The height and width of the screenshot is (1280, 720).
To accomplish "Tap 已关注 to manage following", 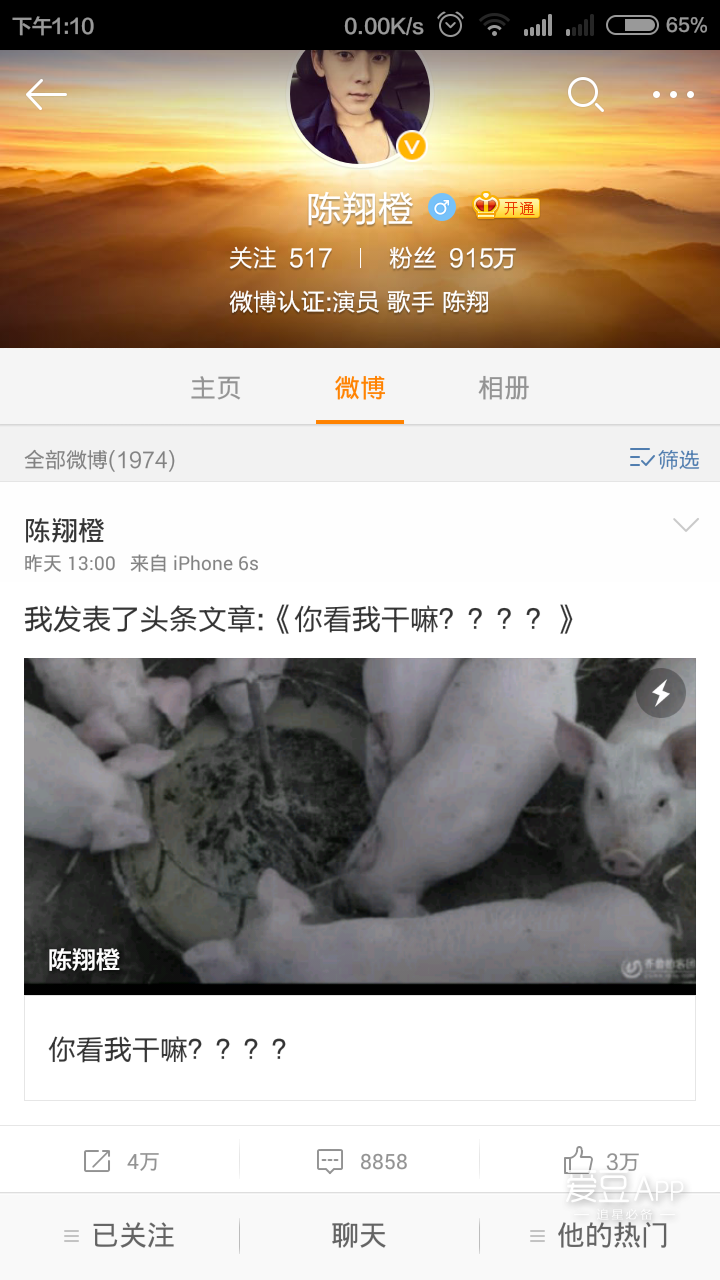I will click(x=120, y=1236).
